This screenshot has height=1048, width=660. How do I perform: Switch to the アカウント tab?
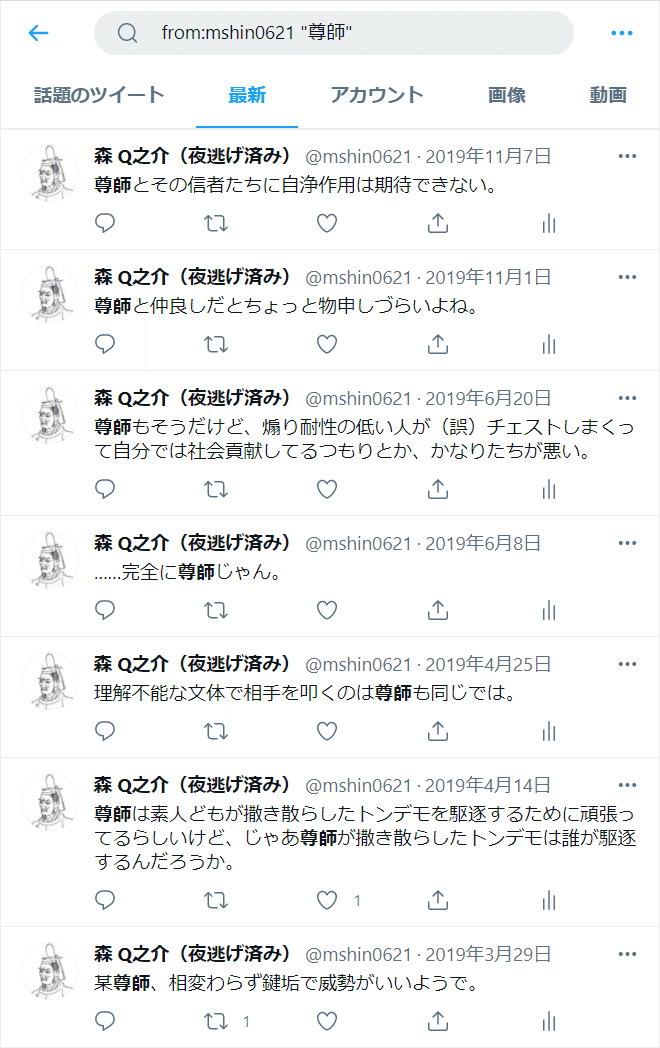click(x=377, y=96)
